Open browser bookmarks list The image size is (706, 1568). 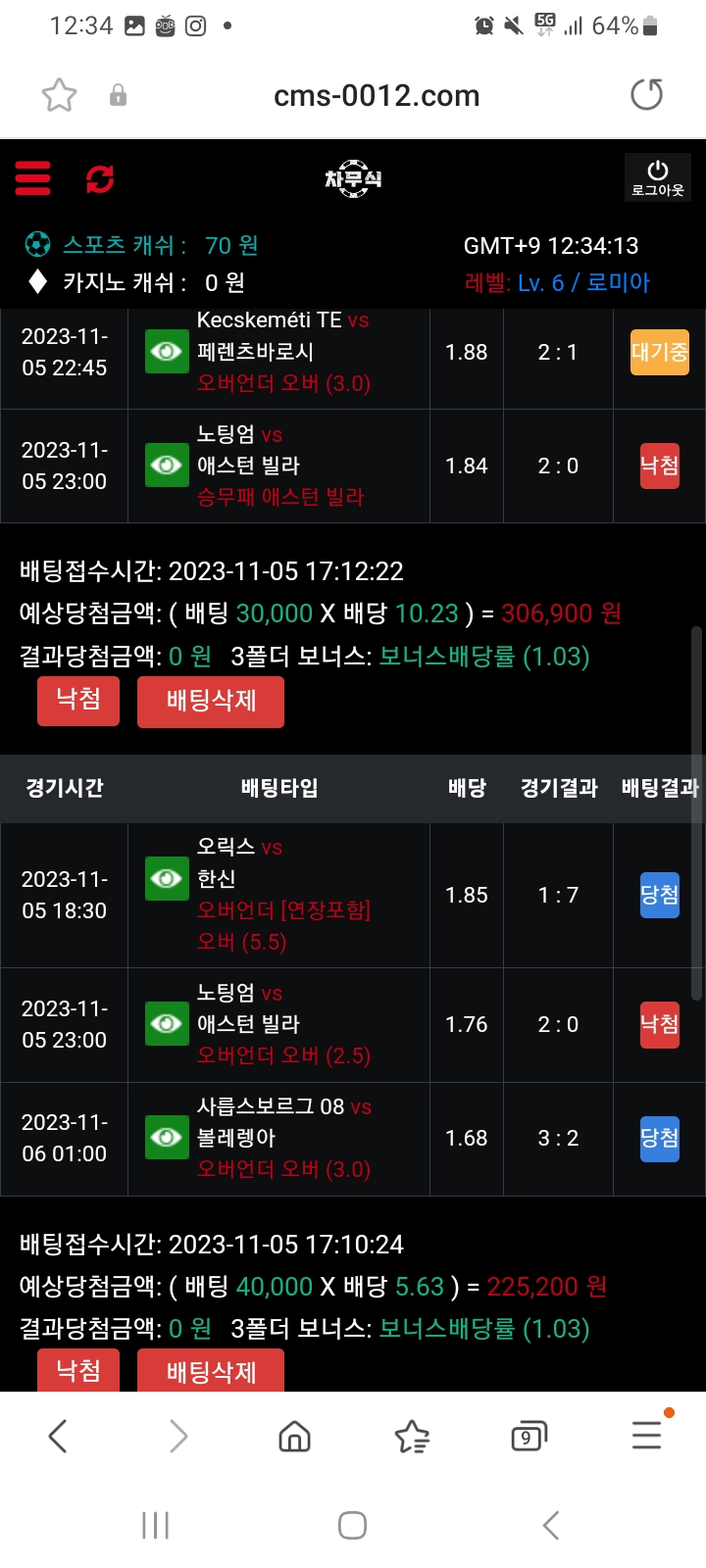pos(412,1437)
